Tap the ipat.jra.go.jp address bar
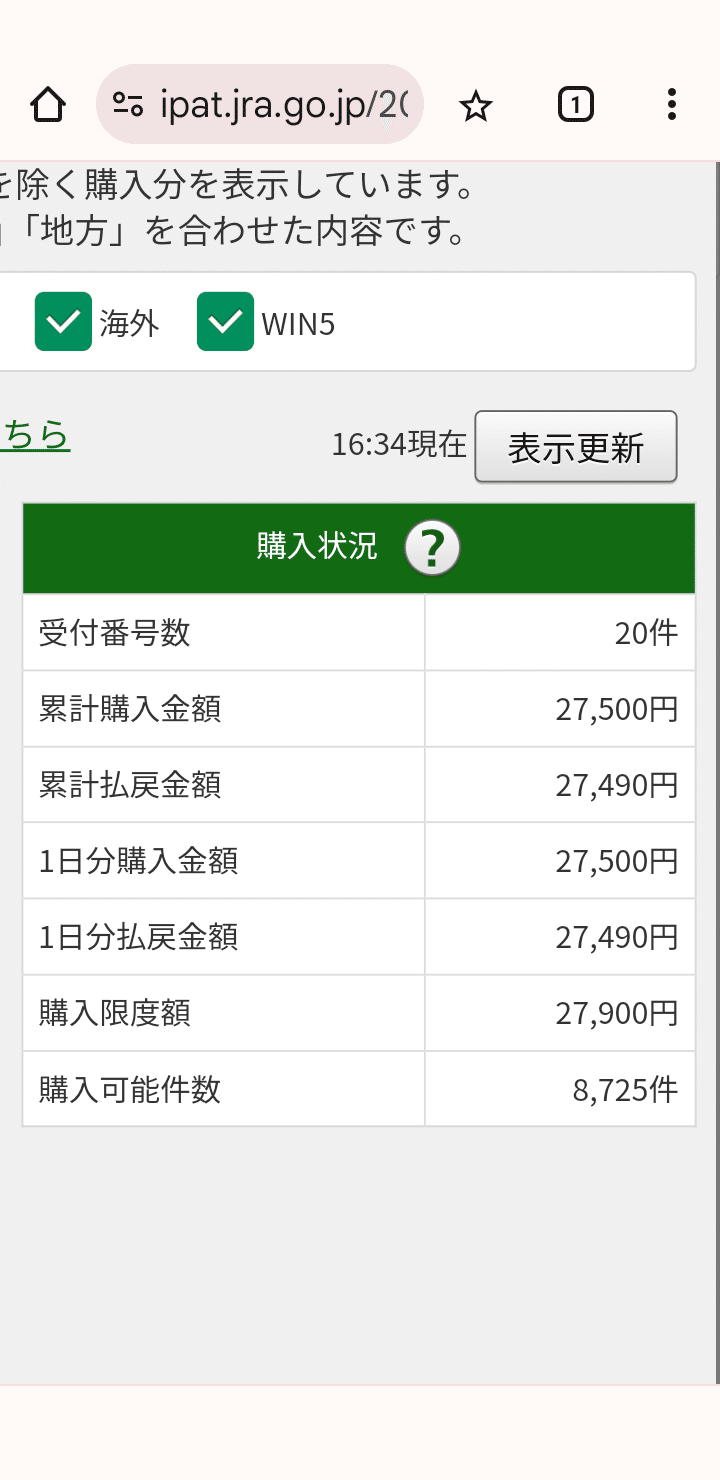 tap(260, 104)
